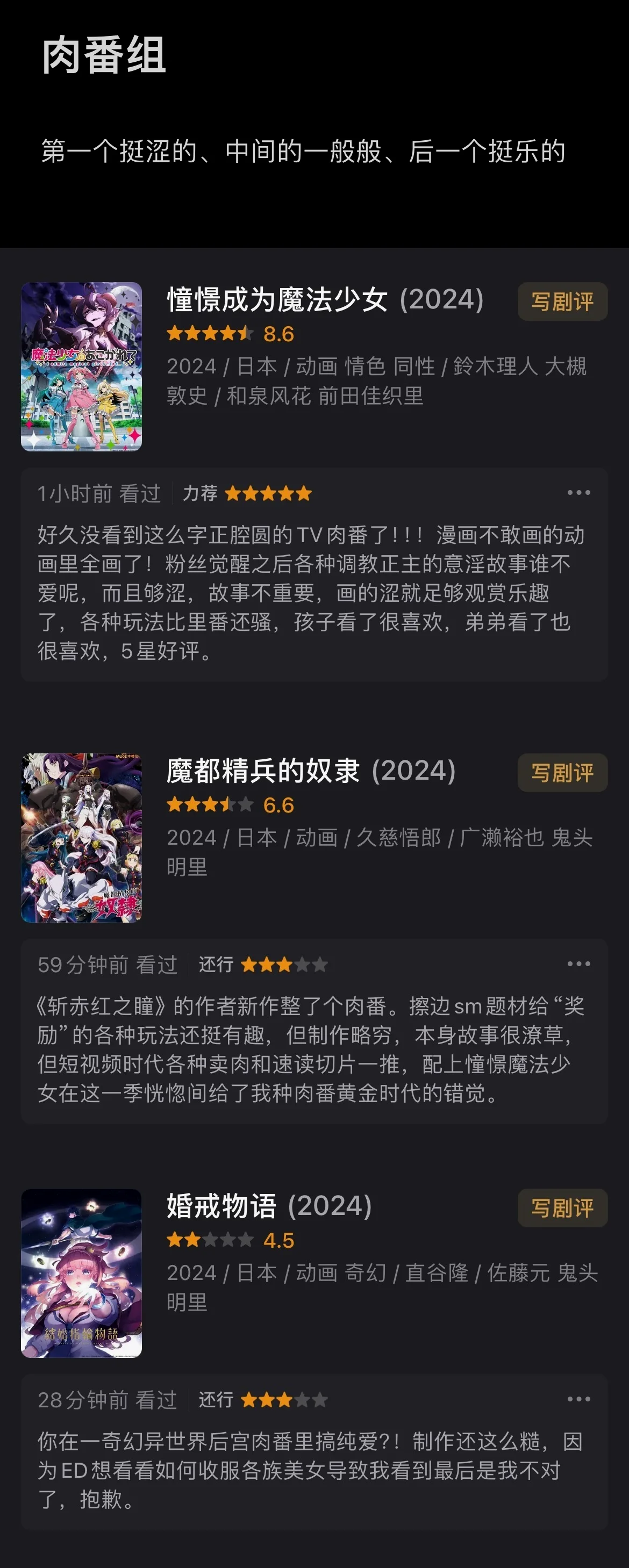Open the title 魔都精兵的奴隶 (2024)
The height and width of the screenshot is (1568, 629).
click(311, 771)
